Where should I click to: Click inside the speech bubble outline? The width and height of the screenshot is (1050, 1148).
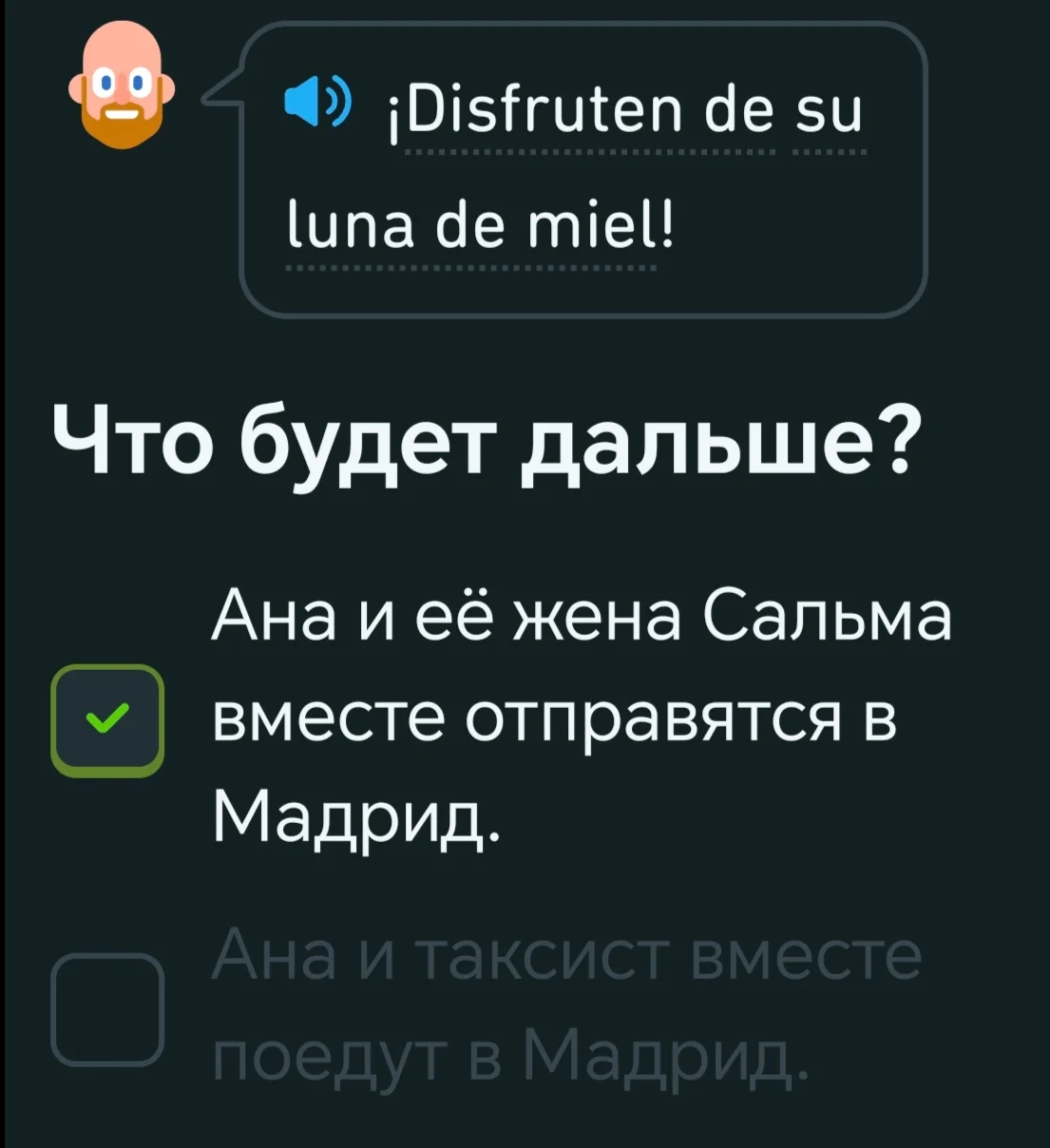(580, 166)
